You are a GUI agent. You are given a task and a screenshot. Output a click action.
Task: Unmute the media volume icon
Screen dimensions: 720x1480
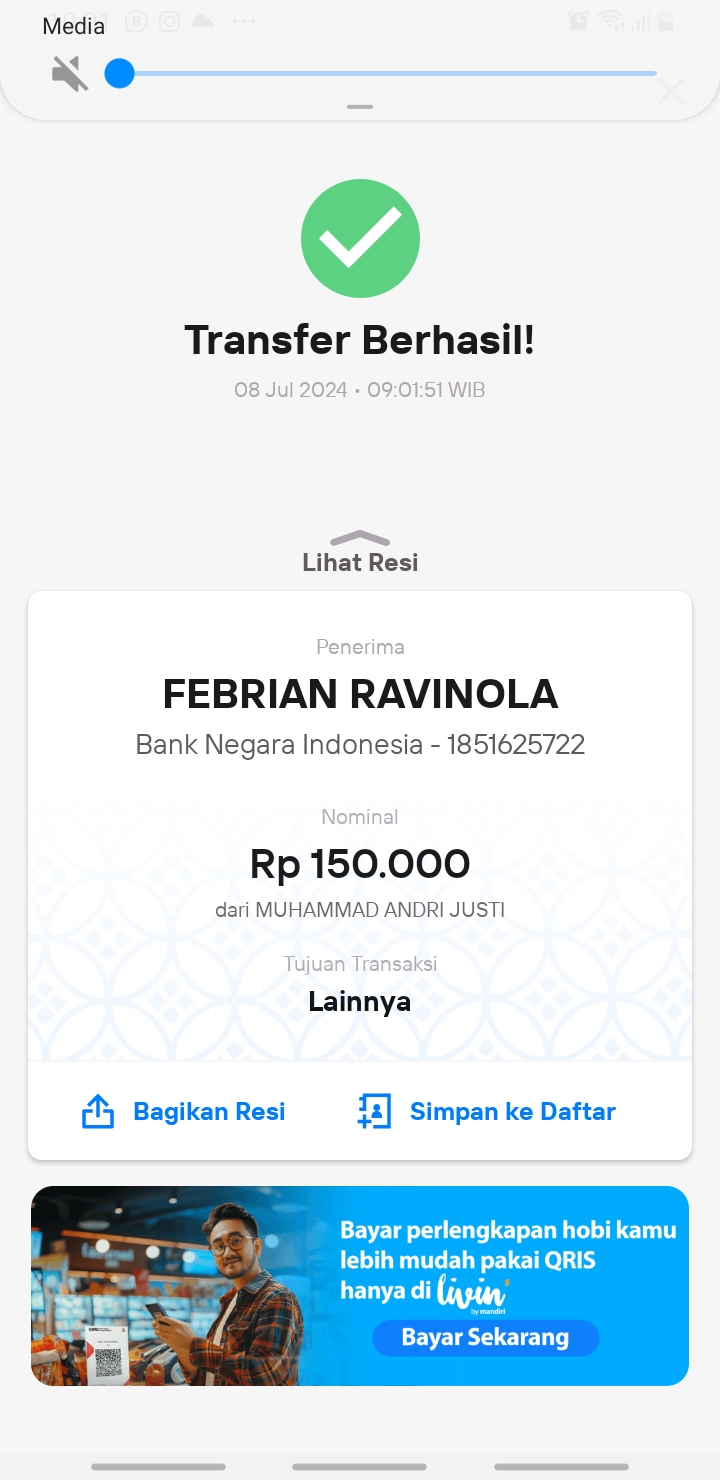(70, 74)
